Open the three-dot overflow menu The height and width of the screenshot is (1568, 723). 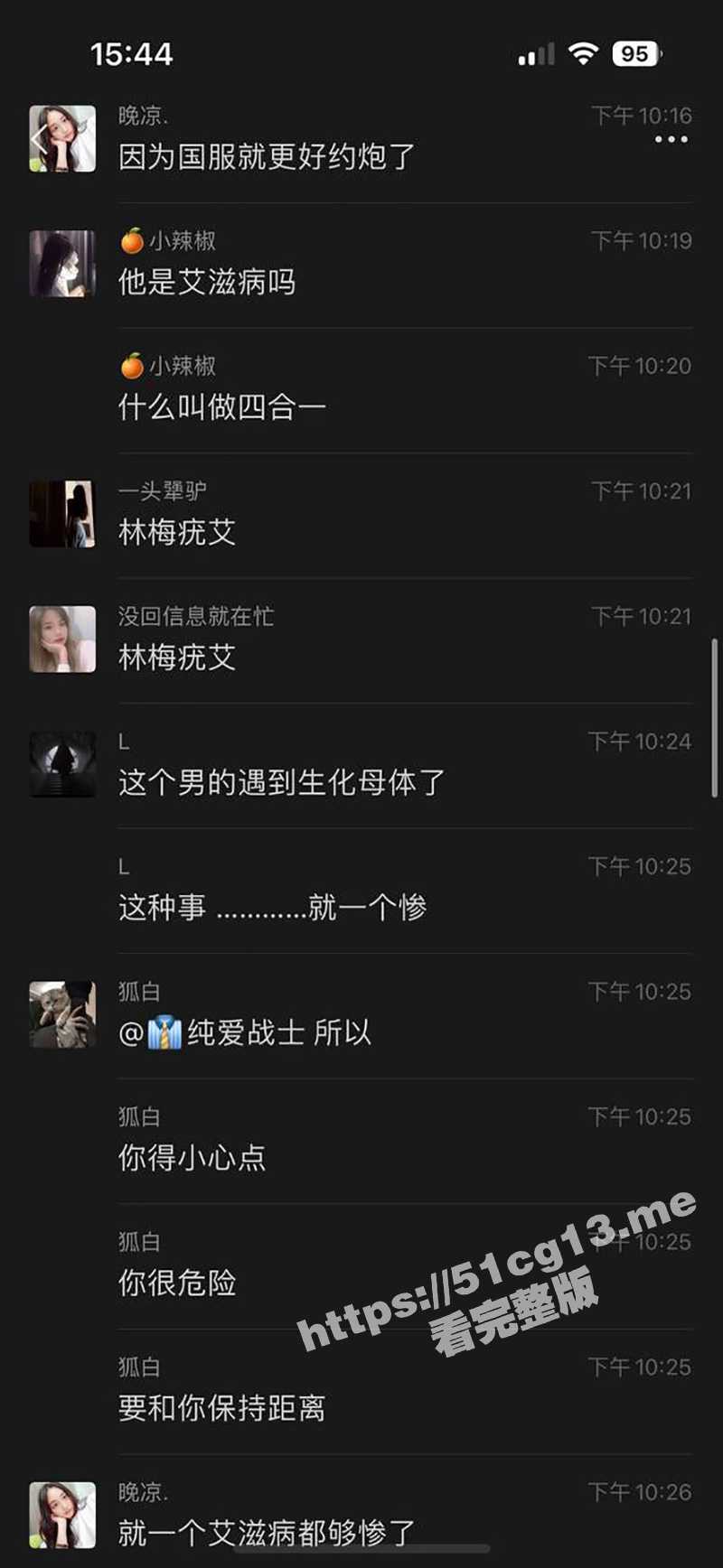point(671,140)
